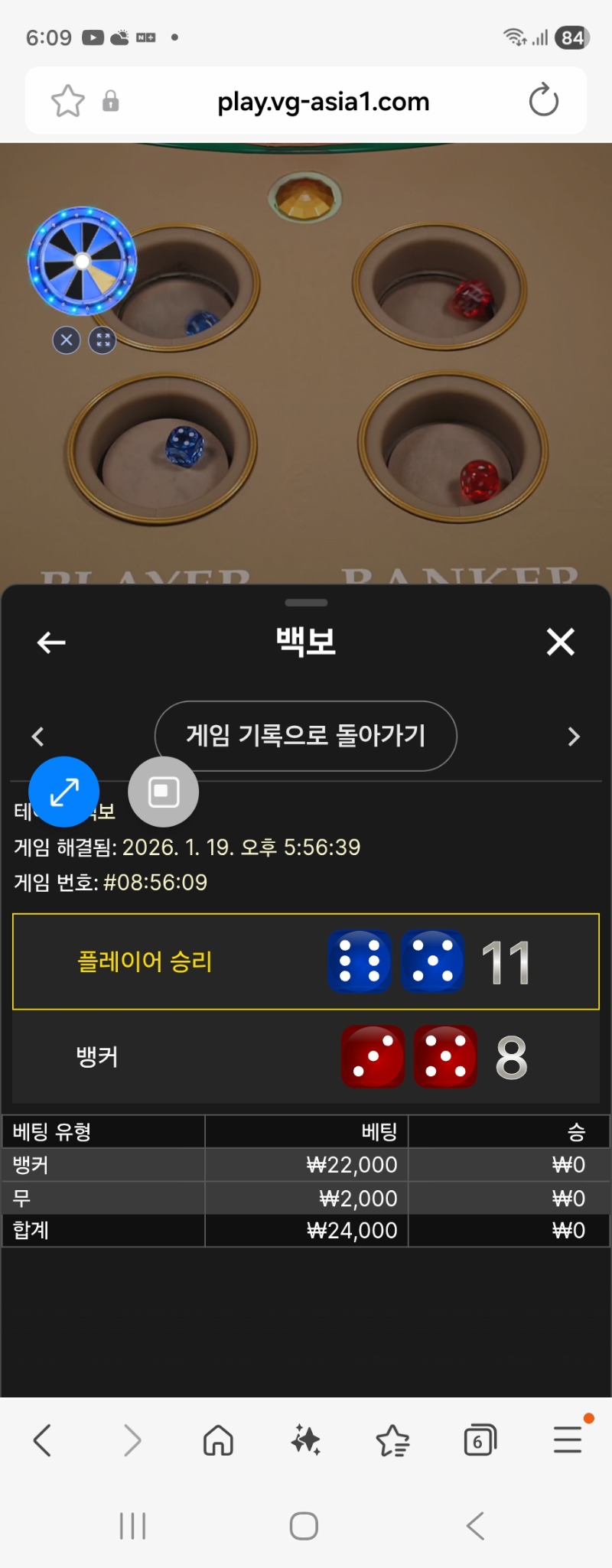The width and height of the screenshot is (612, 1568).
Task: Expand the spinning wheel widget to fullscreen
Action: (x=103, y=340)
